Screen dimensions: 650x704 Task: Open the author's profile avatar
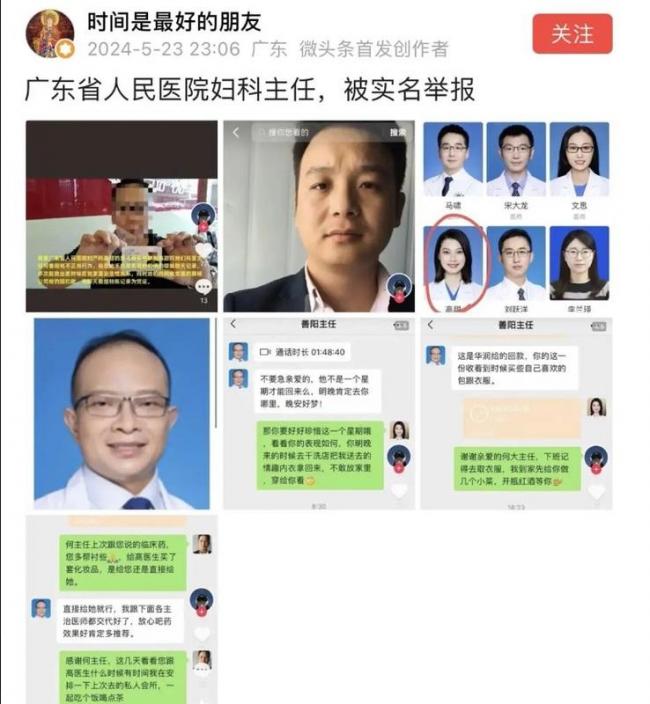[x=50, y=34]
